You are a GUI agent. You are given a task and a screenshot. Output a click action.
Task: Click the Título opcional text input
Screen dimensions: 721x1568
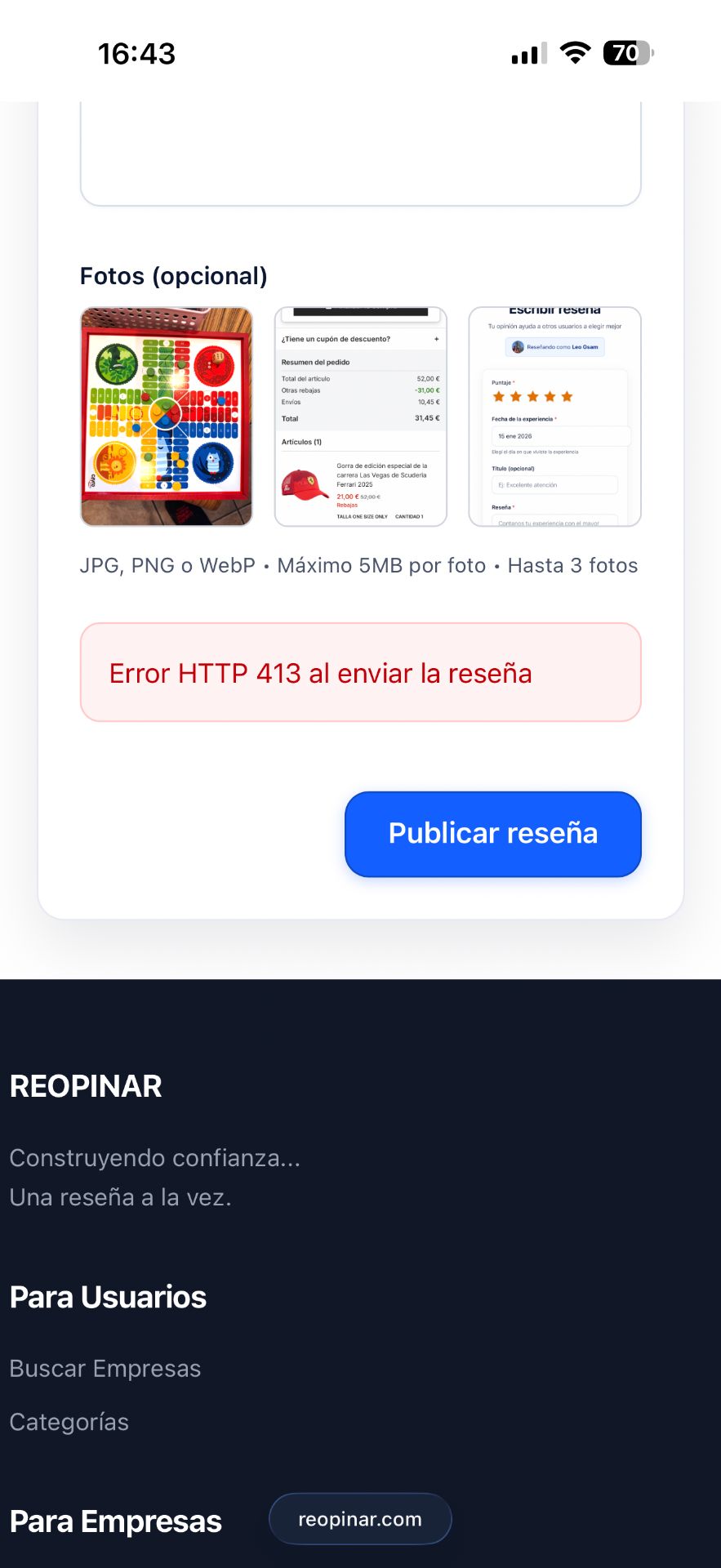tap(557, 485)
